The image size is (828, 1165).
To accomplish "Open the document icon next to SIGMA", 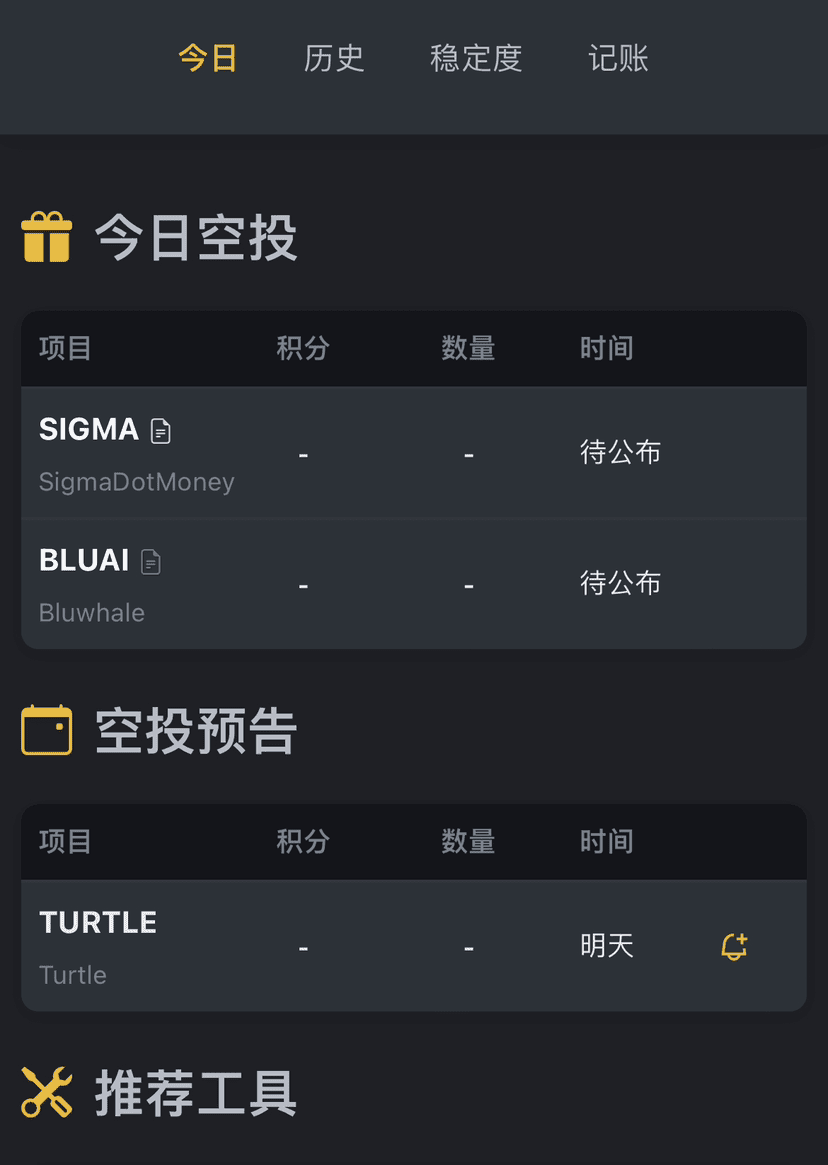I will point(160,431).
